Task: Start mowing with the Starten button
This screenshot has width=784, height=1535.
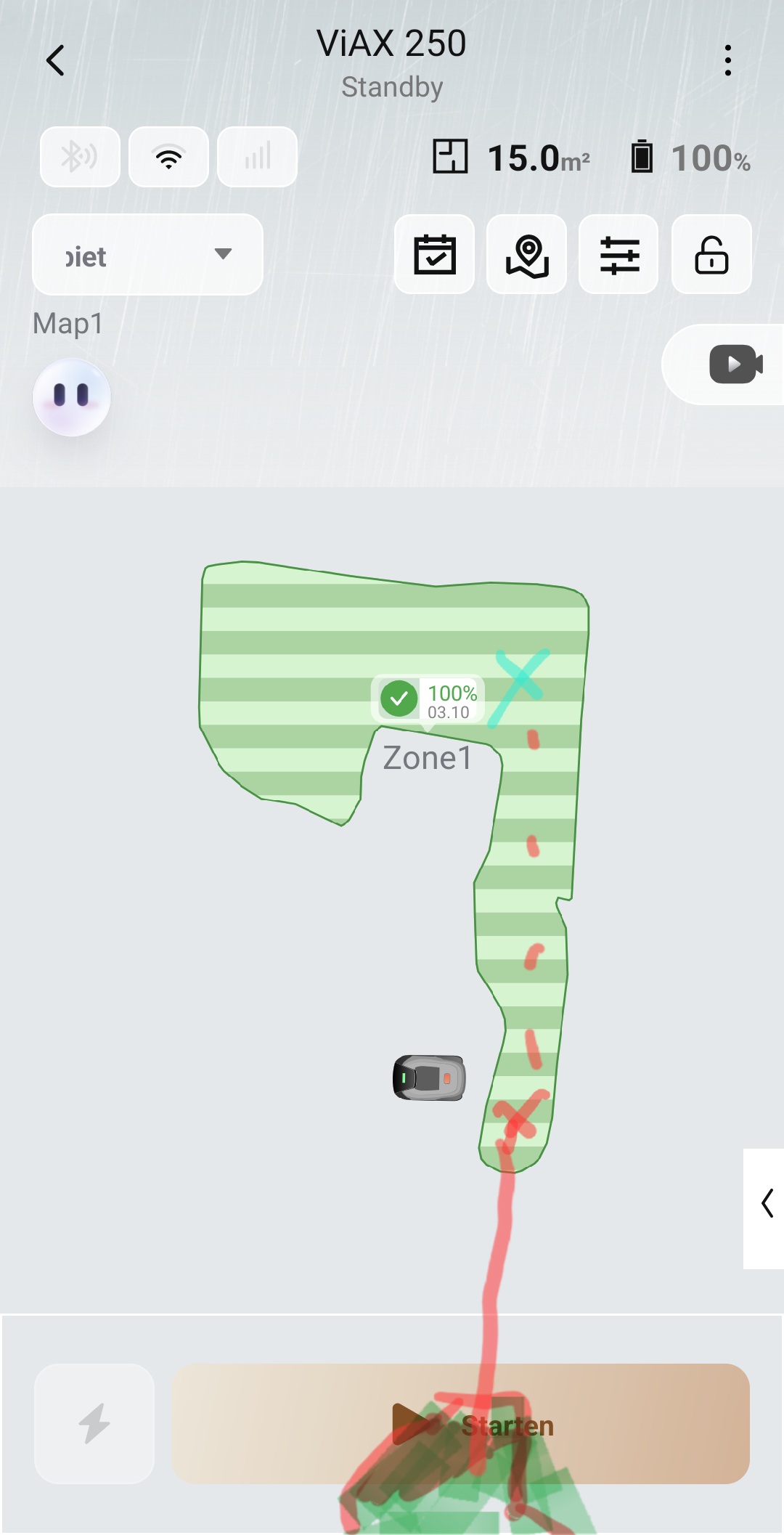Action: (x=460, y=1424)
